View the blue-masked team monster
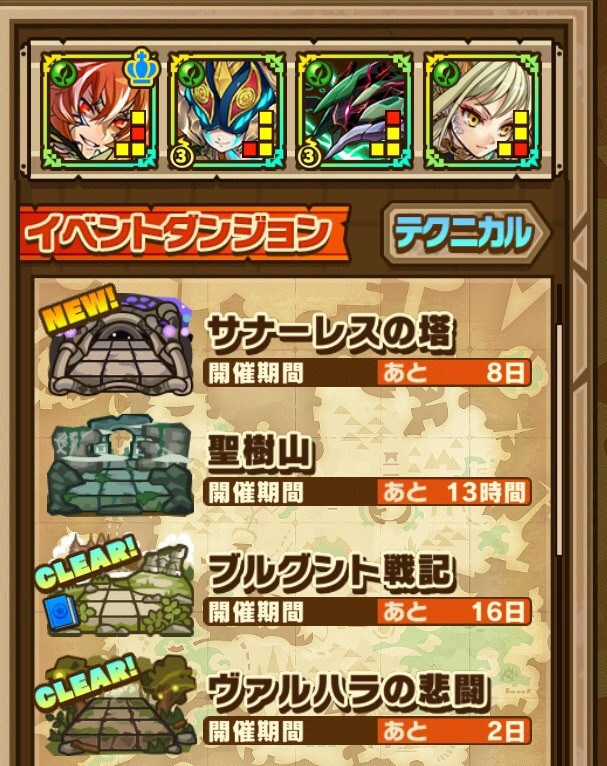This screenshot has height=766, width=607. (226, 110)
